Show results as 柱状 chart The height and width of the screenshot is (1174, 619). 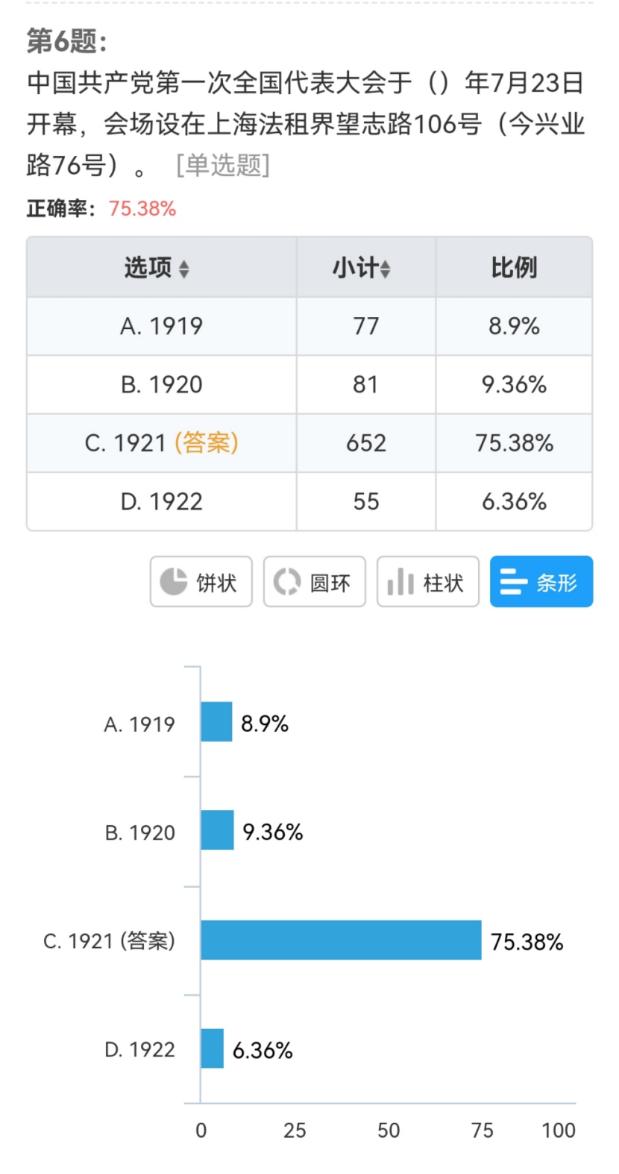tap(428, 581)
